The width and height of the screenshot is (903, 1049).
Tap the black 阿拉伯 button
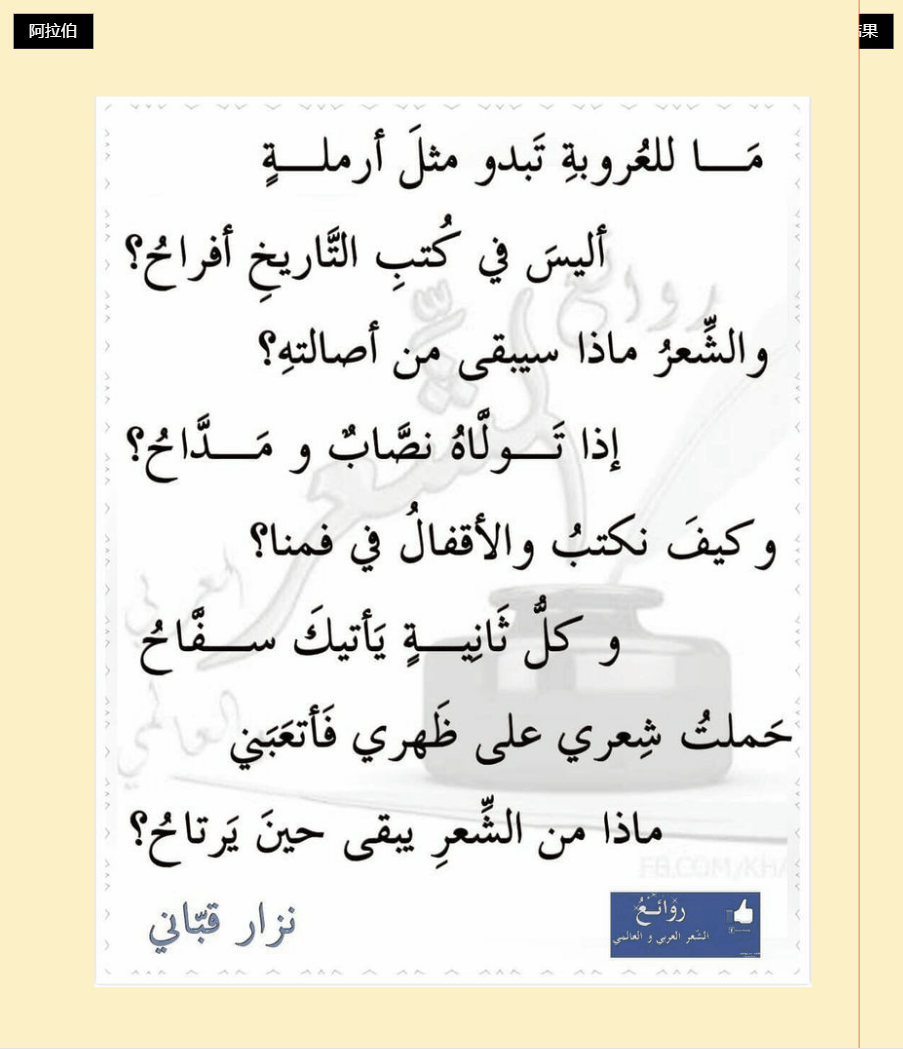[53, 31]
